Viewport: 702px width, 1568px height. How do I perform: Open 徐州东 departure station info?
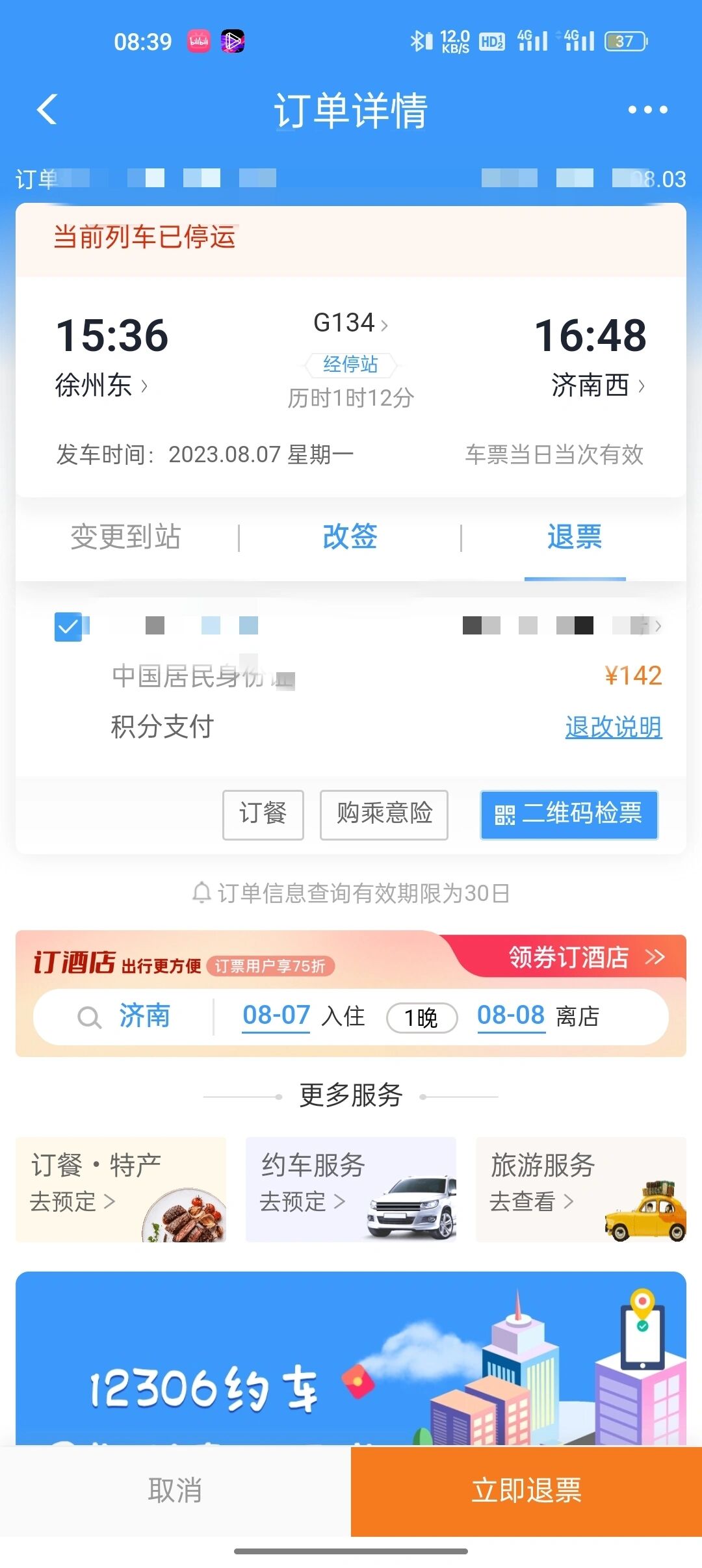point(101,385)
